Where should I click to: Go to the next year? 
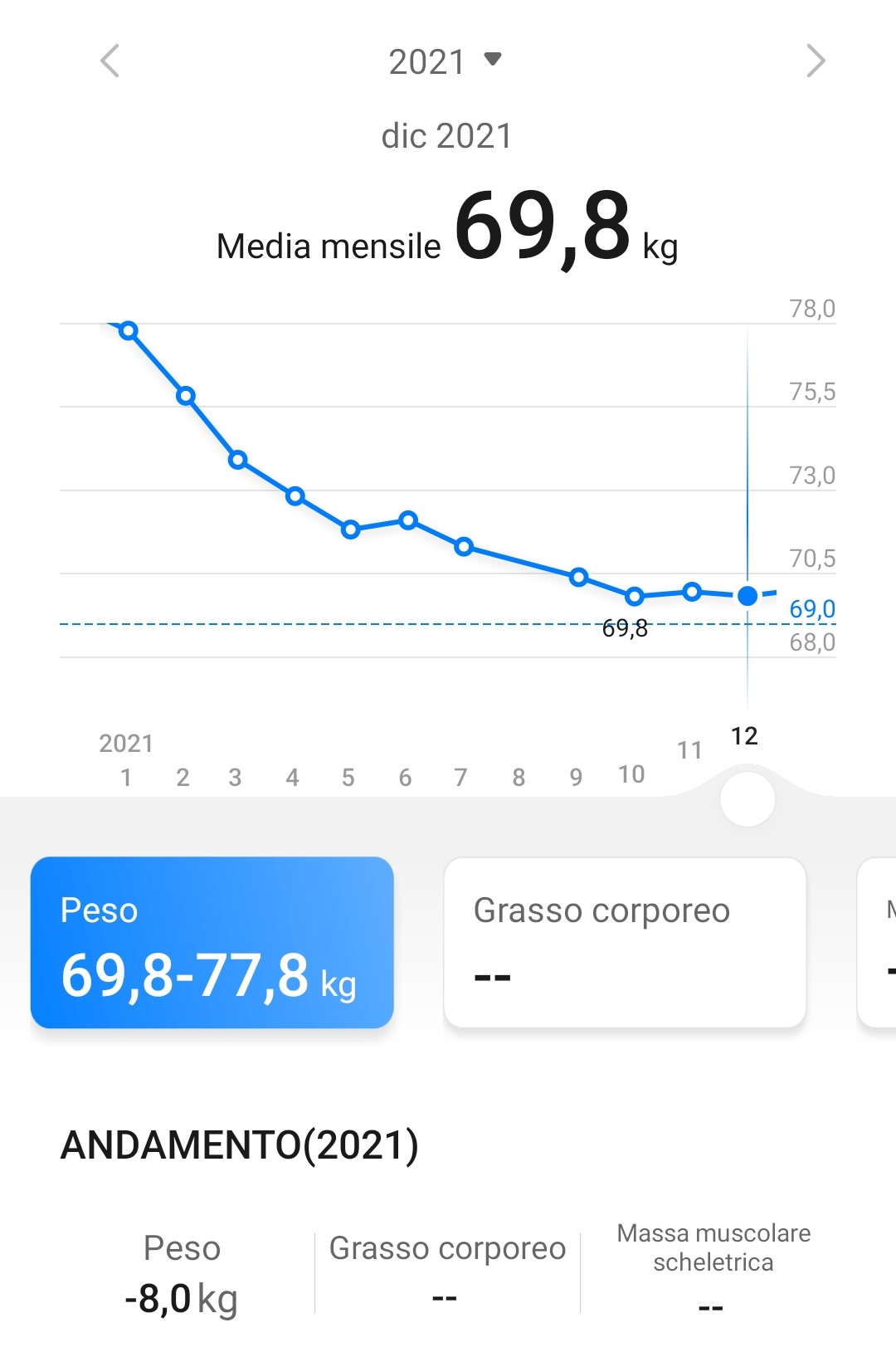click(x=816, y=61)
